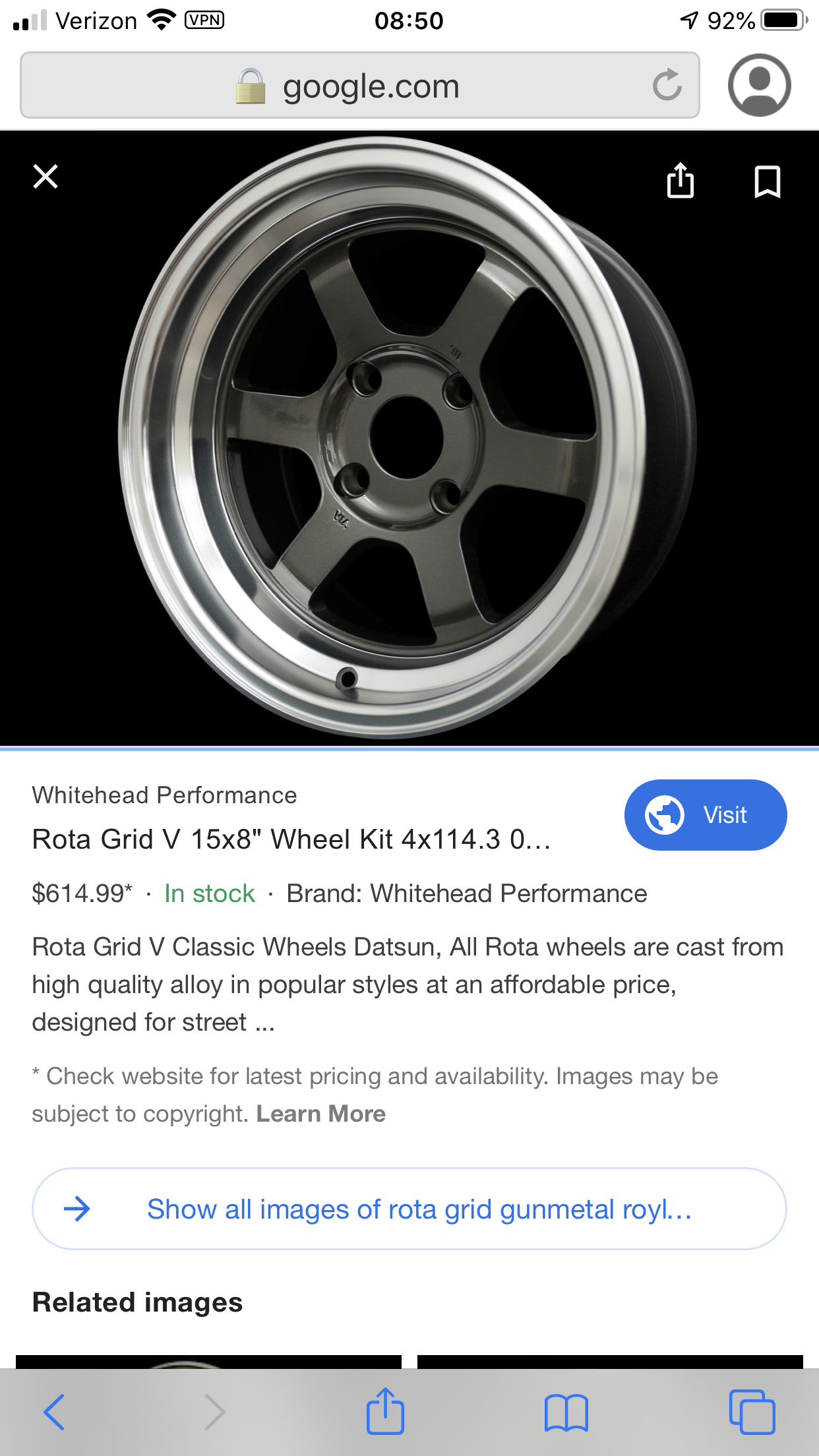Open the profile account icon

coord(760,85)
